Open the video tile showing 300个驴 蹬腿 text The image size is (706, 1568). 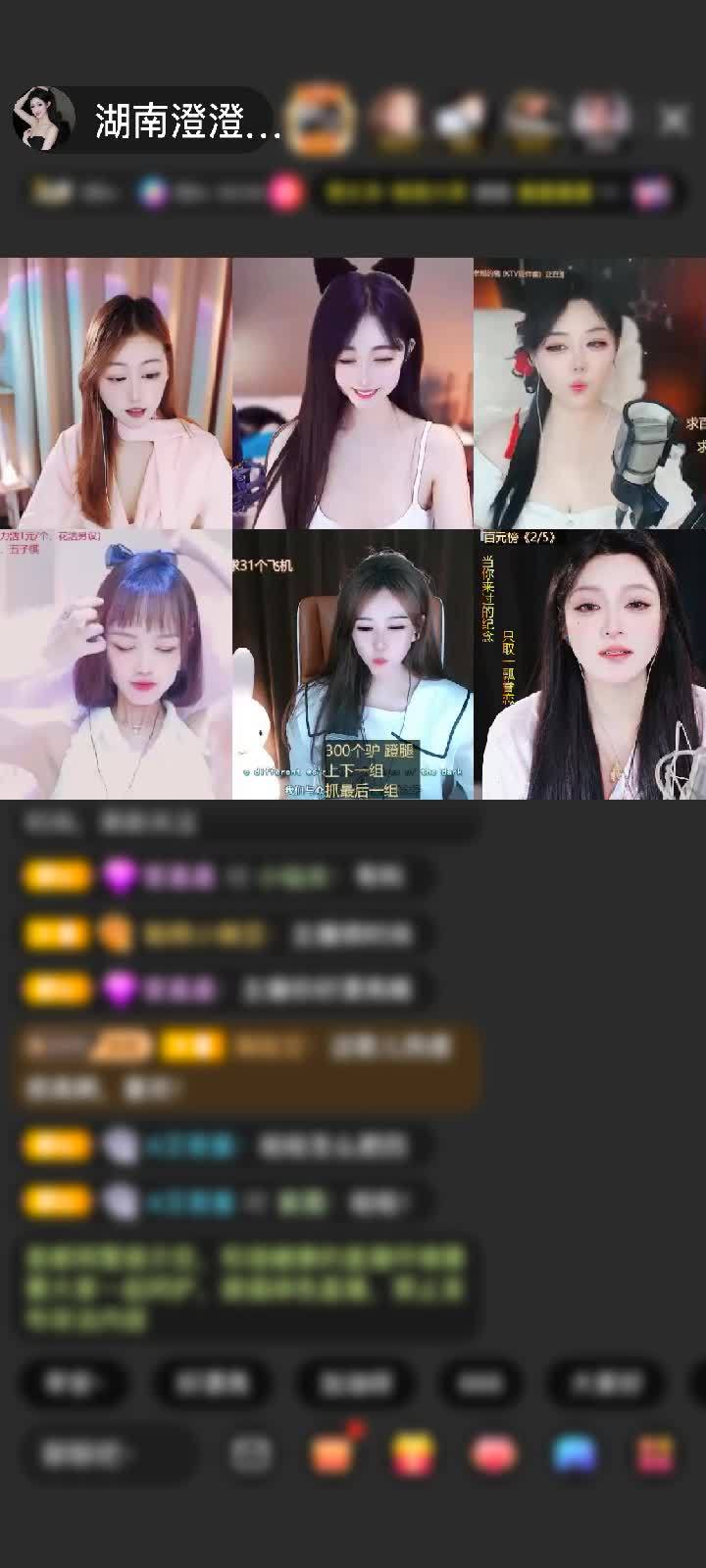pos(352,664)
